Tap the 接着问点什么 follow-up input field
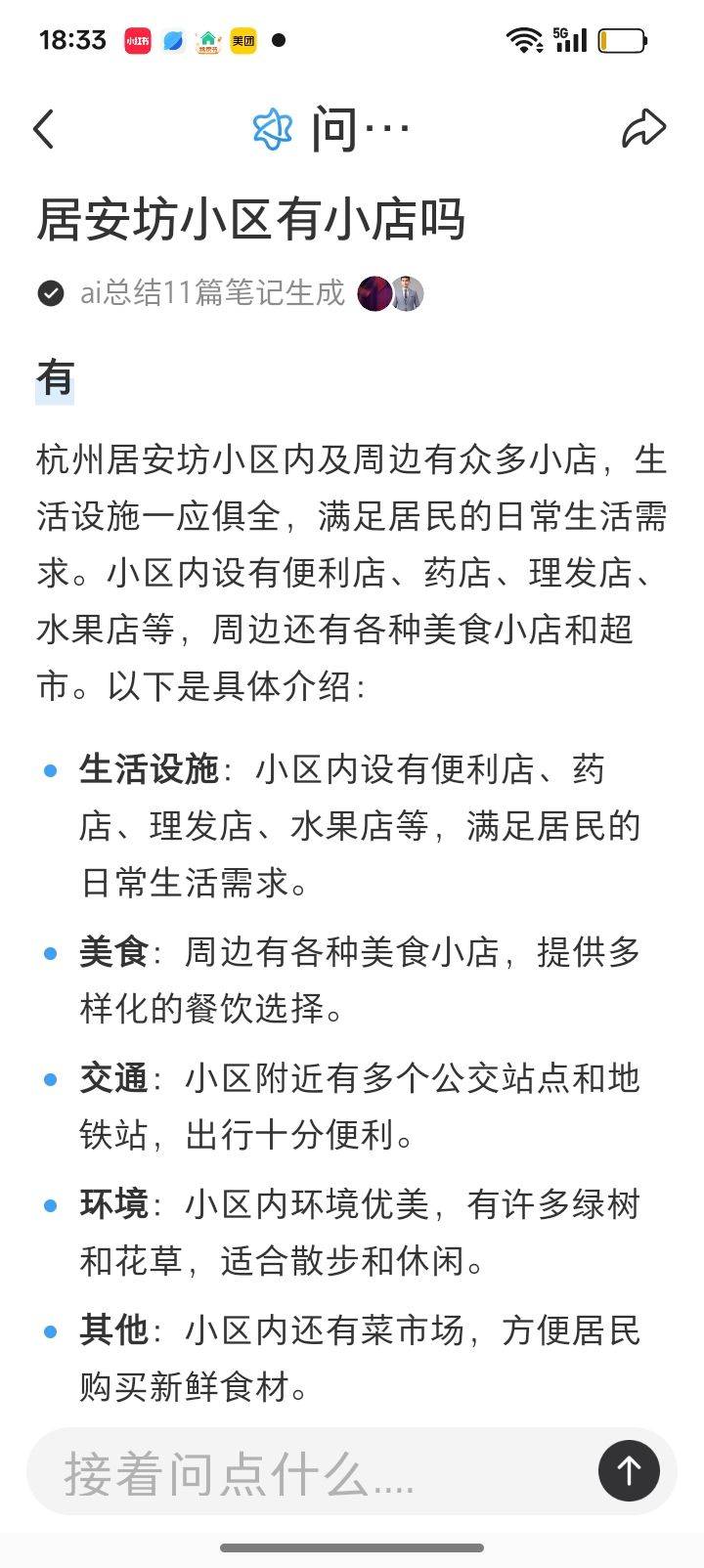The width and height of the screenshot is (704, 1568). 313,1472
